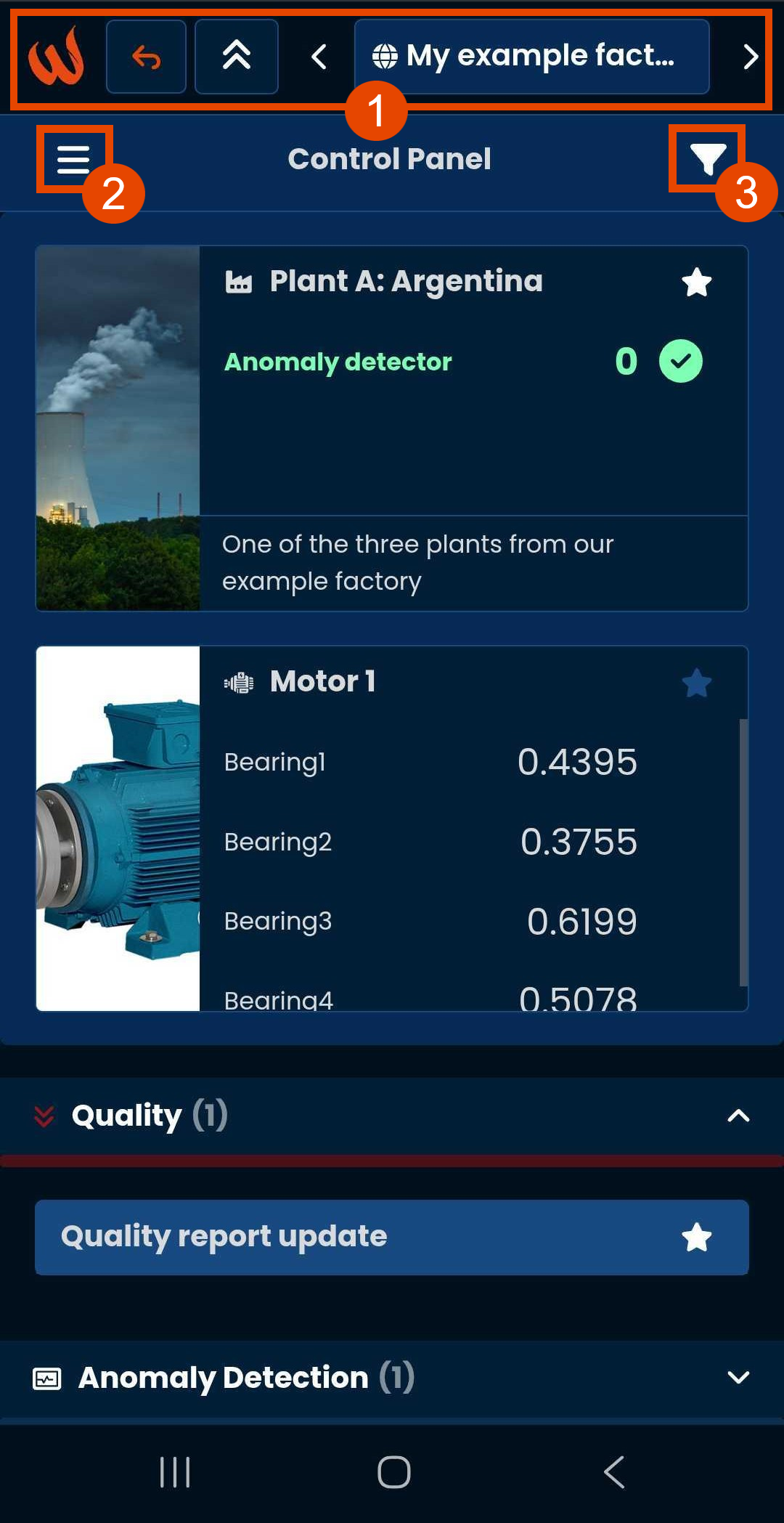Tap the system home button
Screen dimensions: 784x1523
(x=393, y=1472)
